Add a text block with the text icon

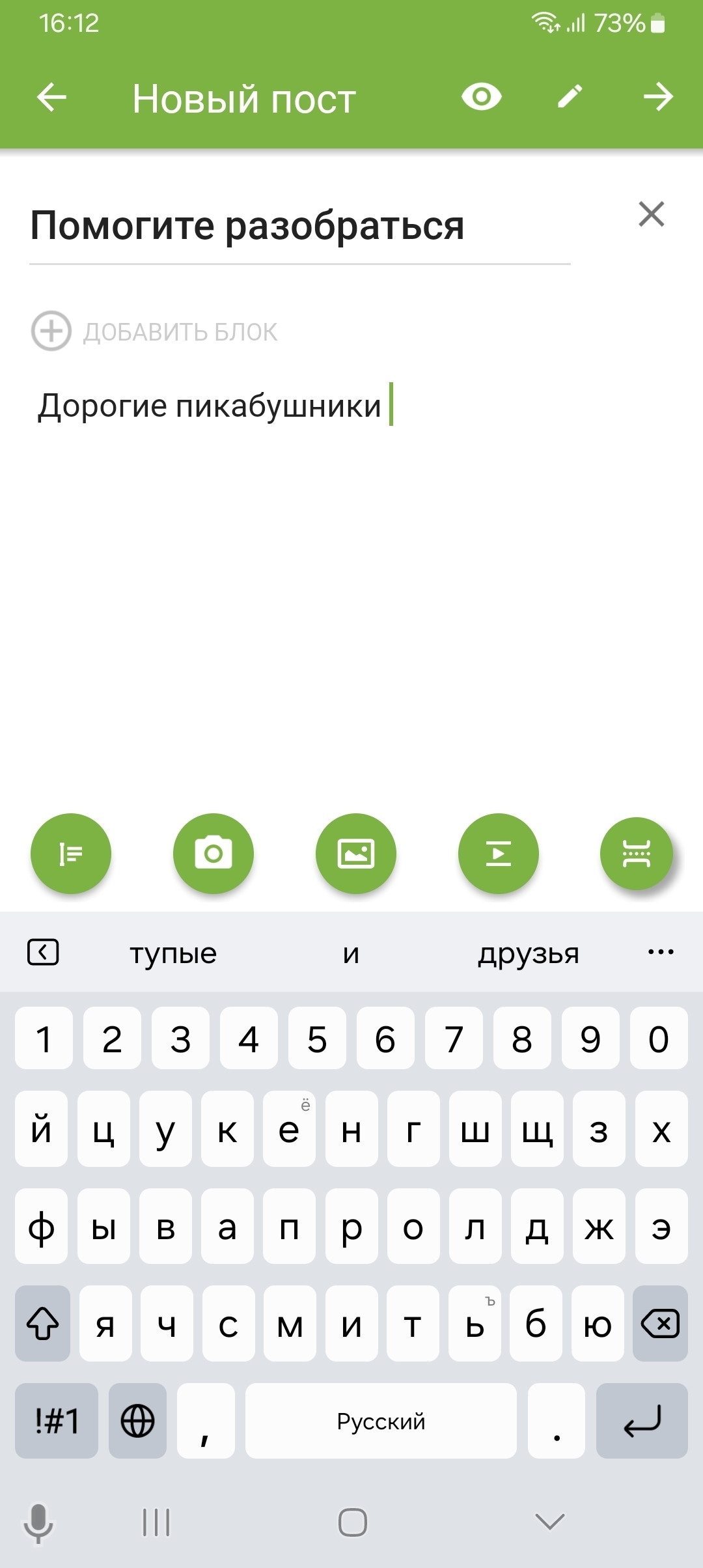pyautogui.click(x=71, y=853)
